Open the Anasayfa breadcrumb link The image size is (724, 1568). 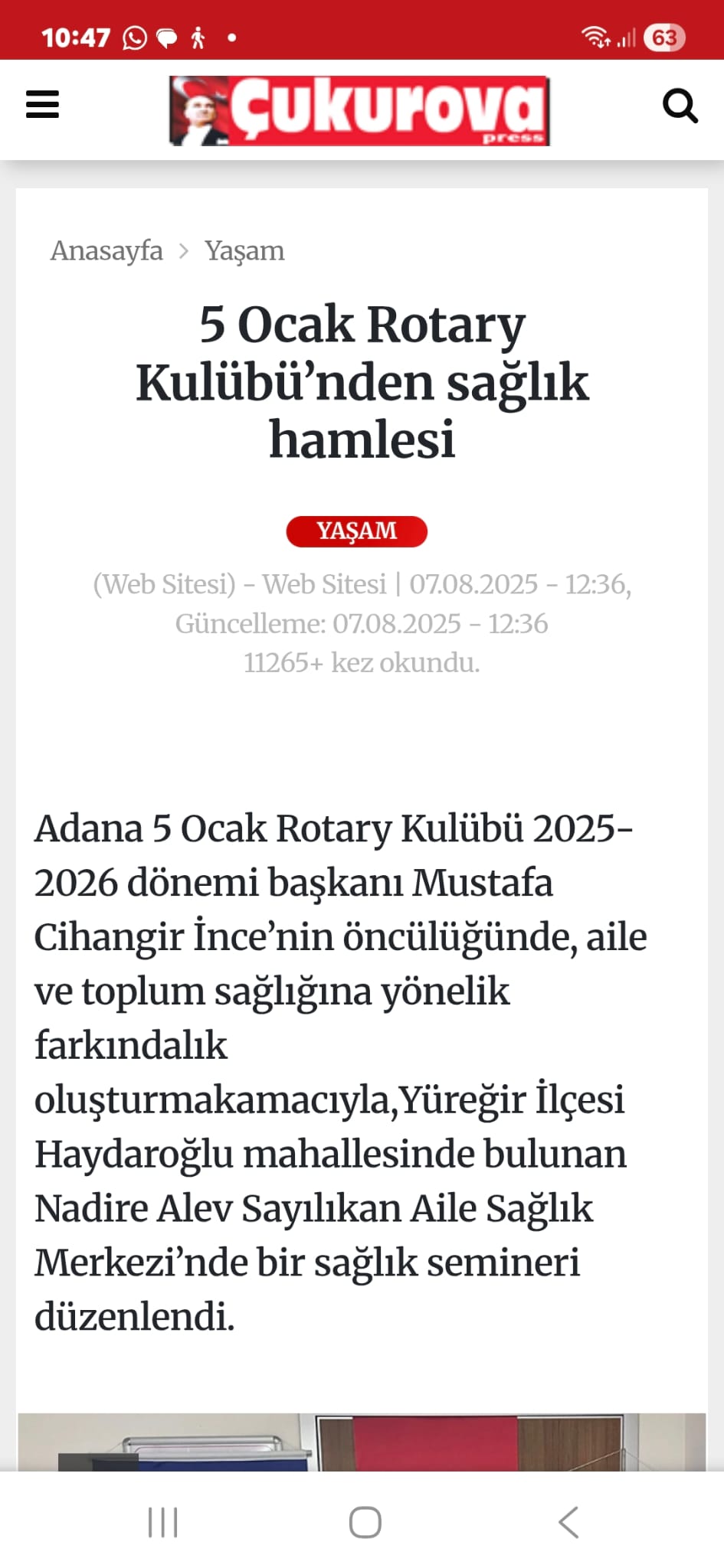[x=106, y=251]
